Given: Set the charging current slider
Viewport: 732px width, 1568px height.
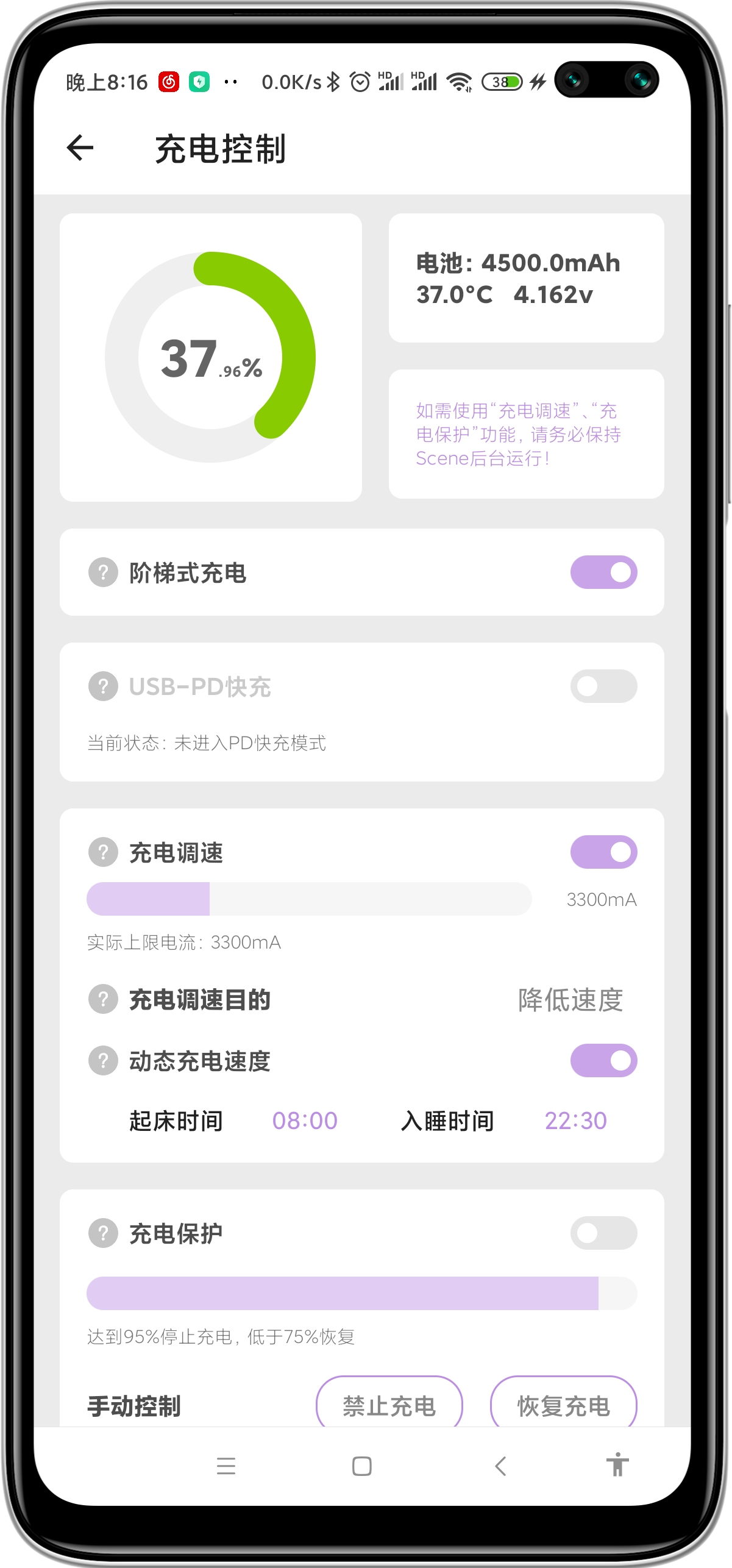Looking at the screenshot, I should click(308, 899).
